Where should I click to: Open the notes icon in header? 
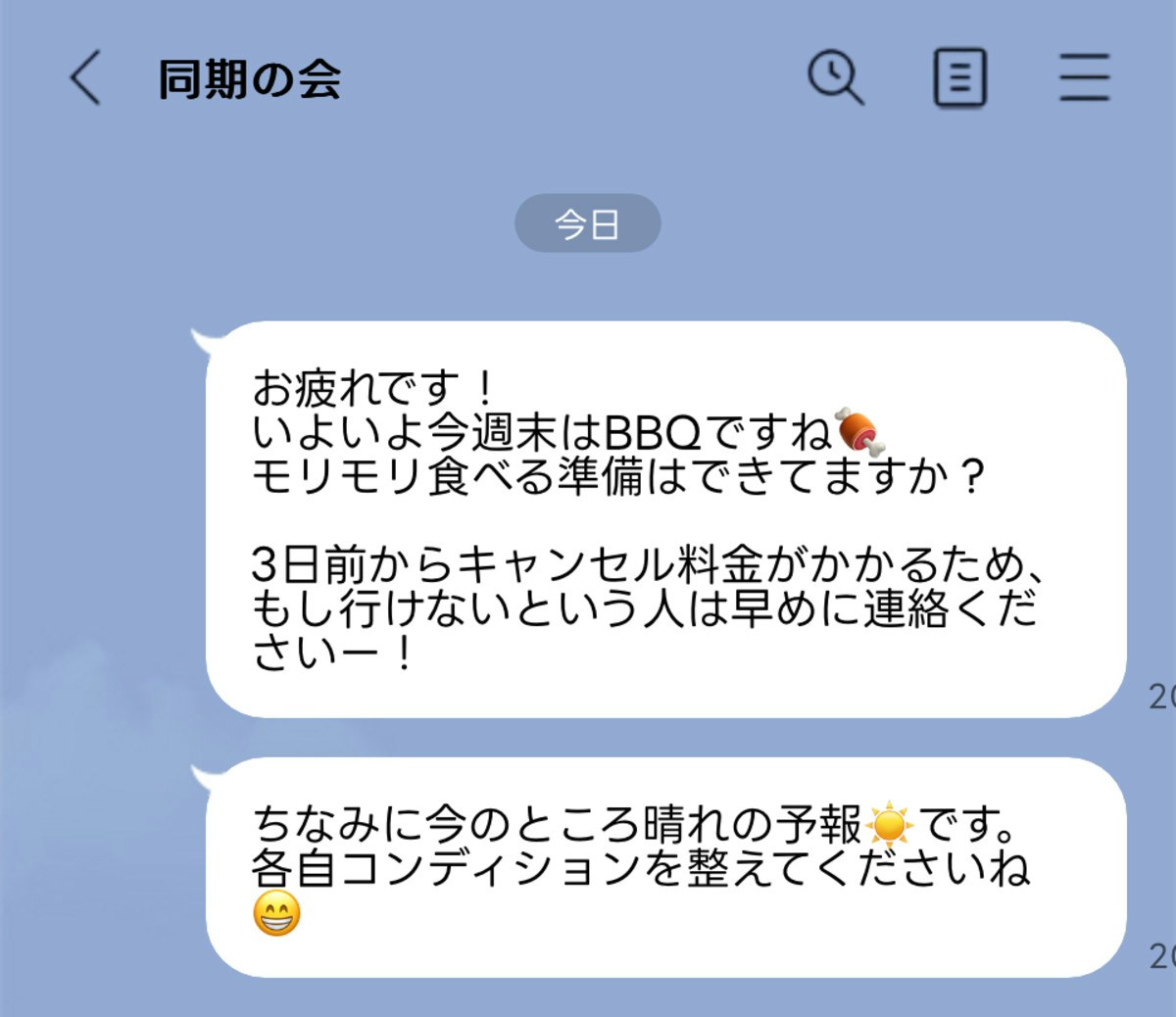[x=959, y=78]
